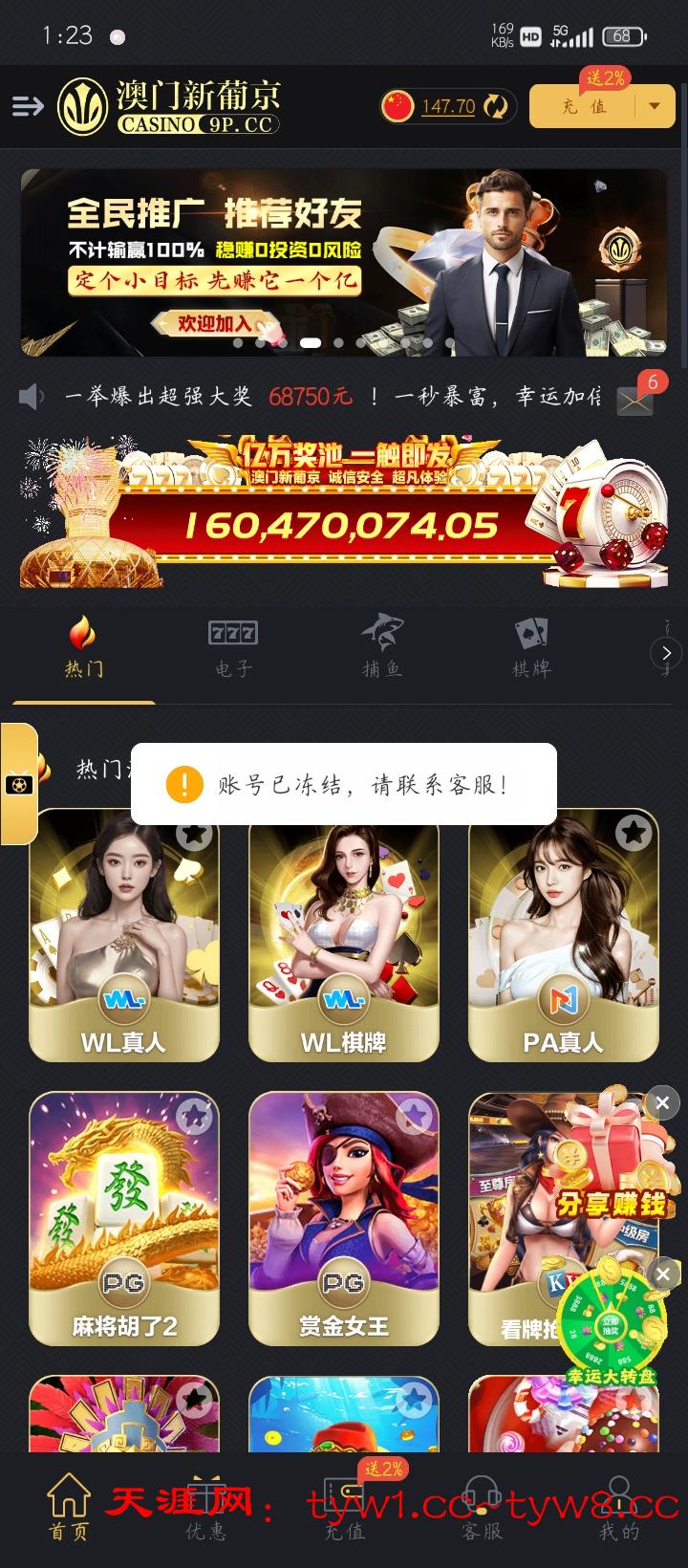
Task: Tap the 充值 recharge button
Action: (x=583, y=106)
